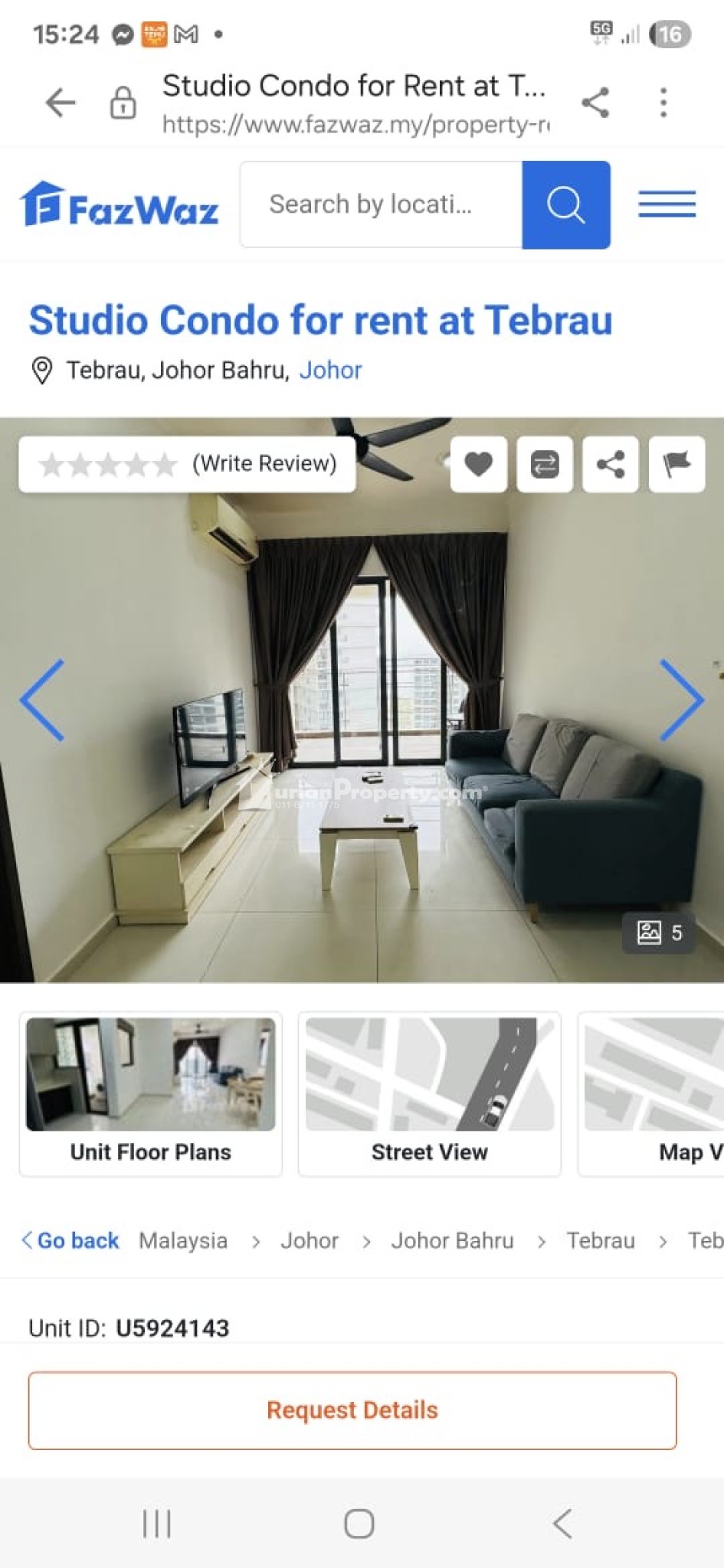724x1568 pixels.
Task: Open the gallery of 5 photos
Action: [660, 933]
